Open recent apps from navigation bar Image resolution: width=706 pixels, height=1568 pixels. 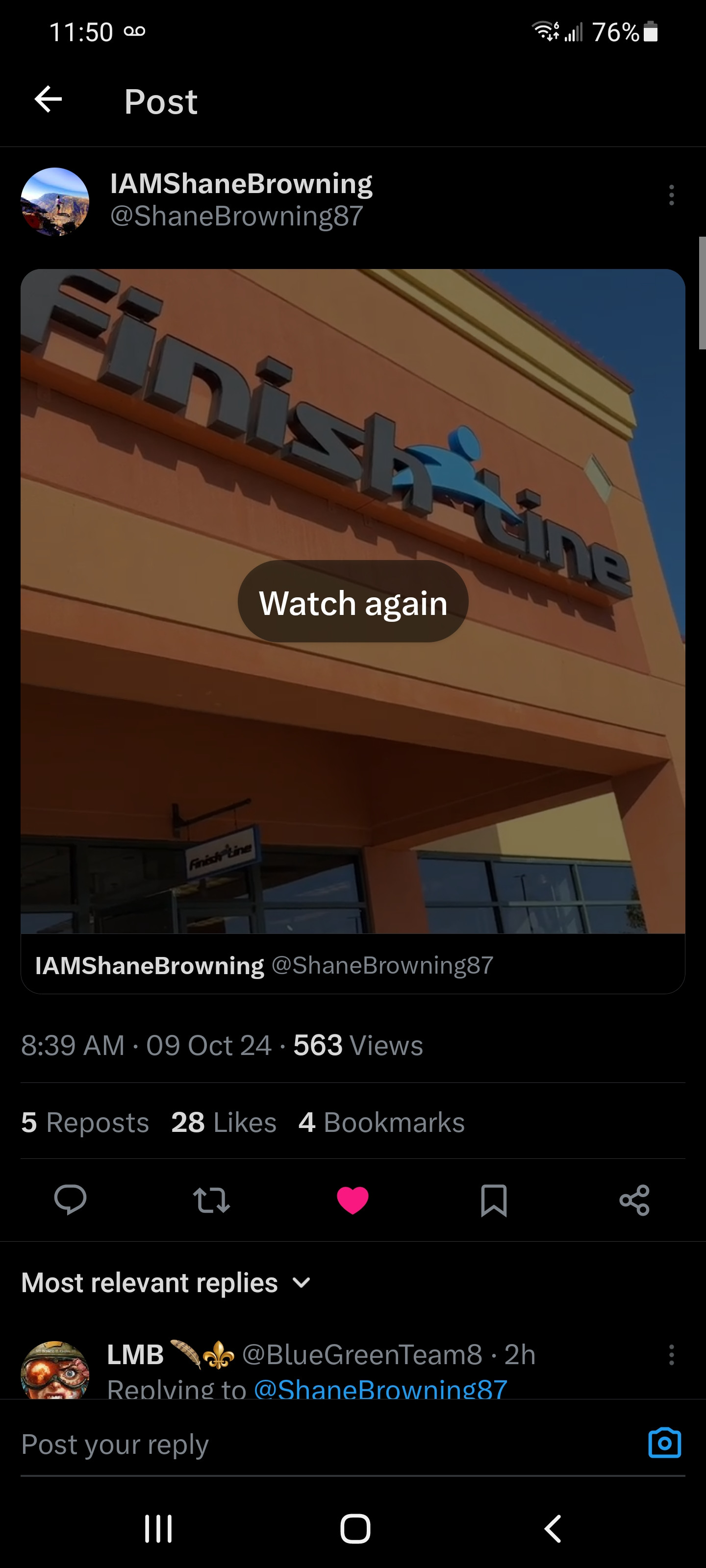coord(158,1528)
